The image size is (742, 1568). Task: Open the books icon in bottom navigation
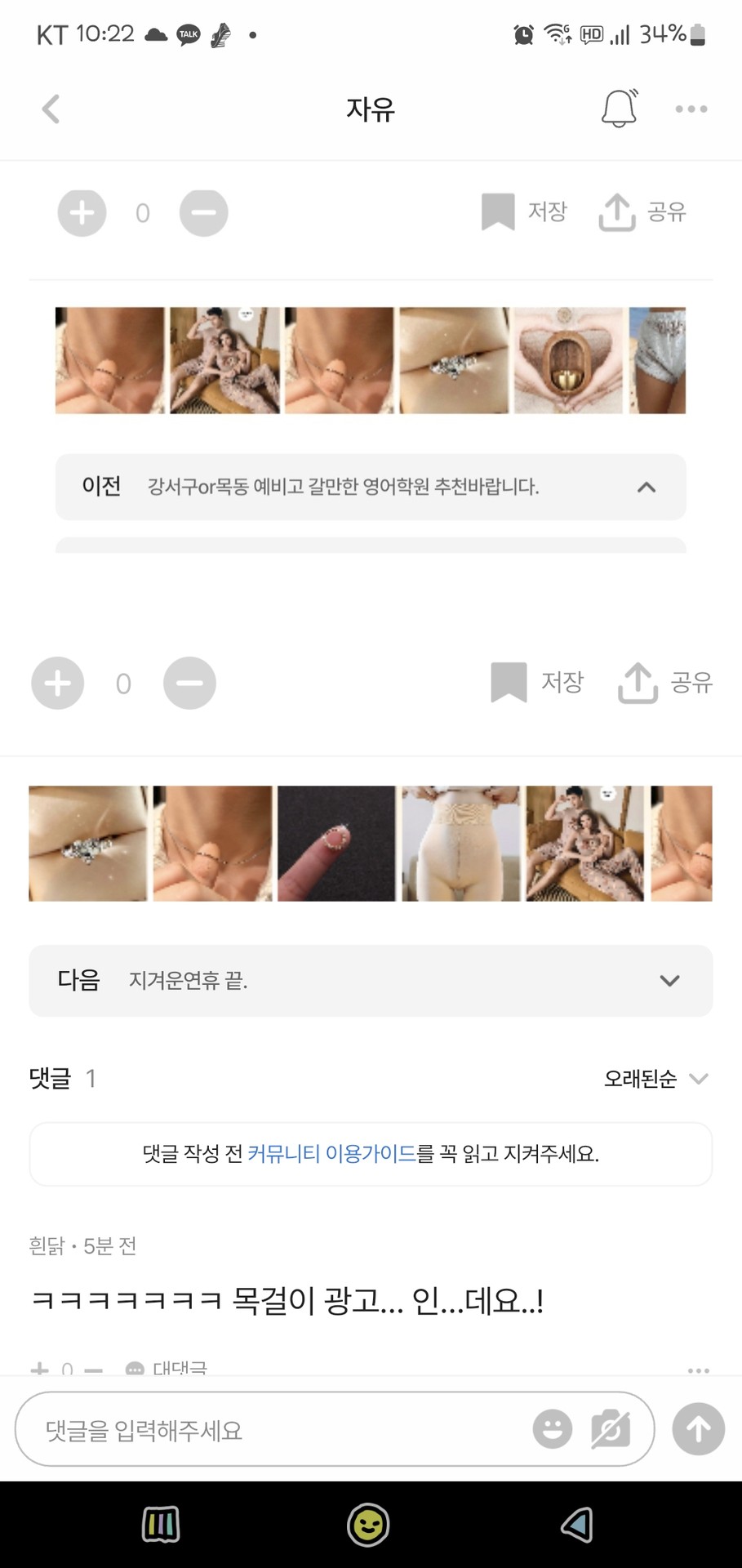click(160, 1524)
